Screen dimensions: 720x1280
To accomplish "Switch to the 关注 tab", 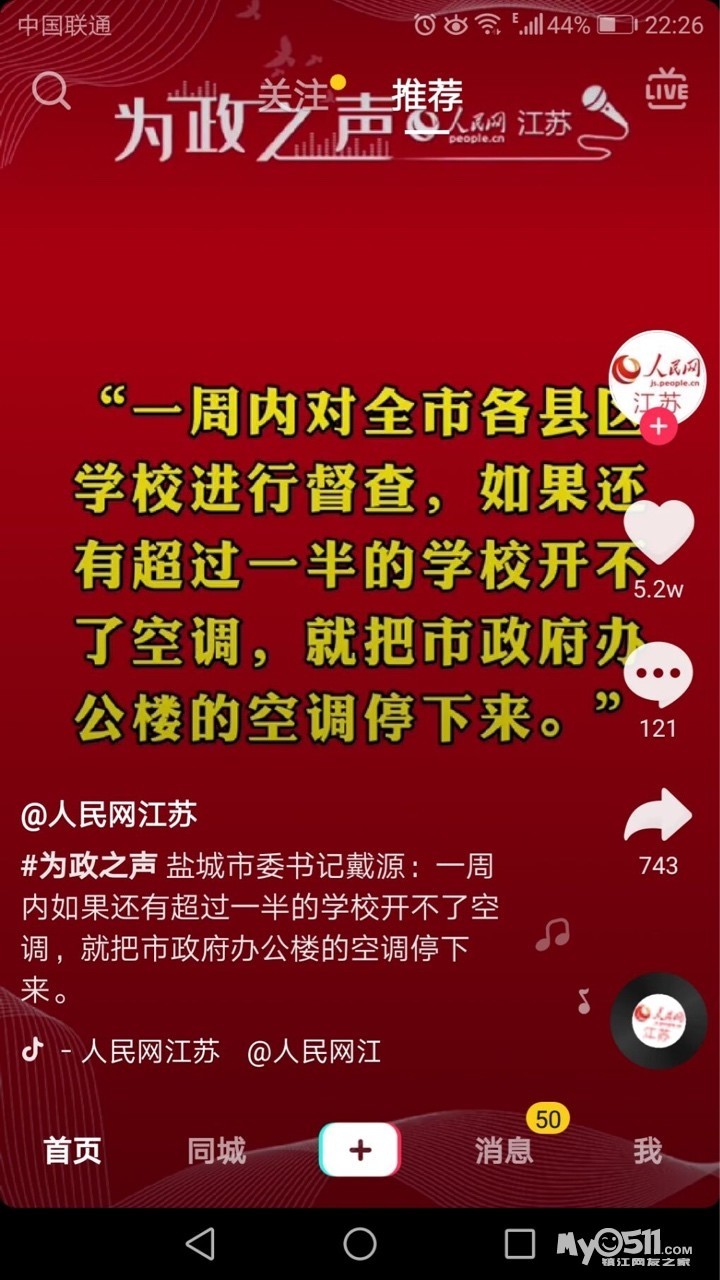I will (293, 95).
